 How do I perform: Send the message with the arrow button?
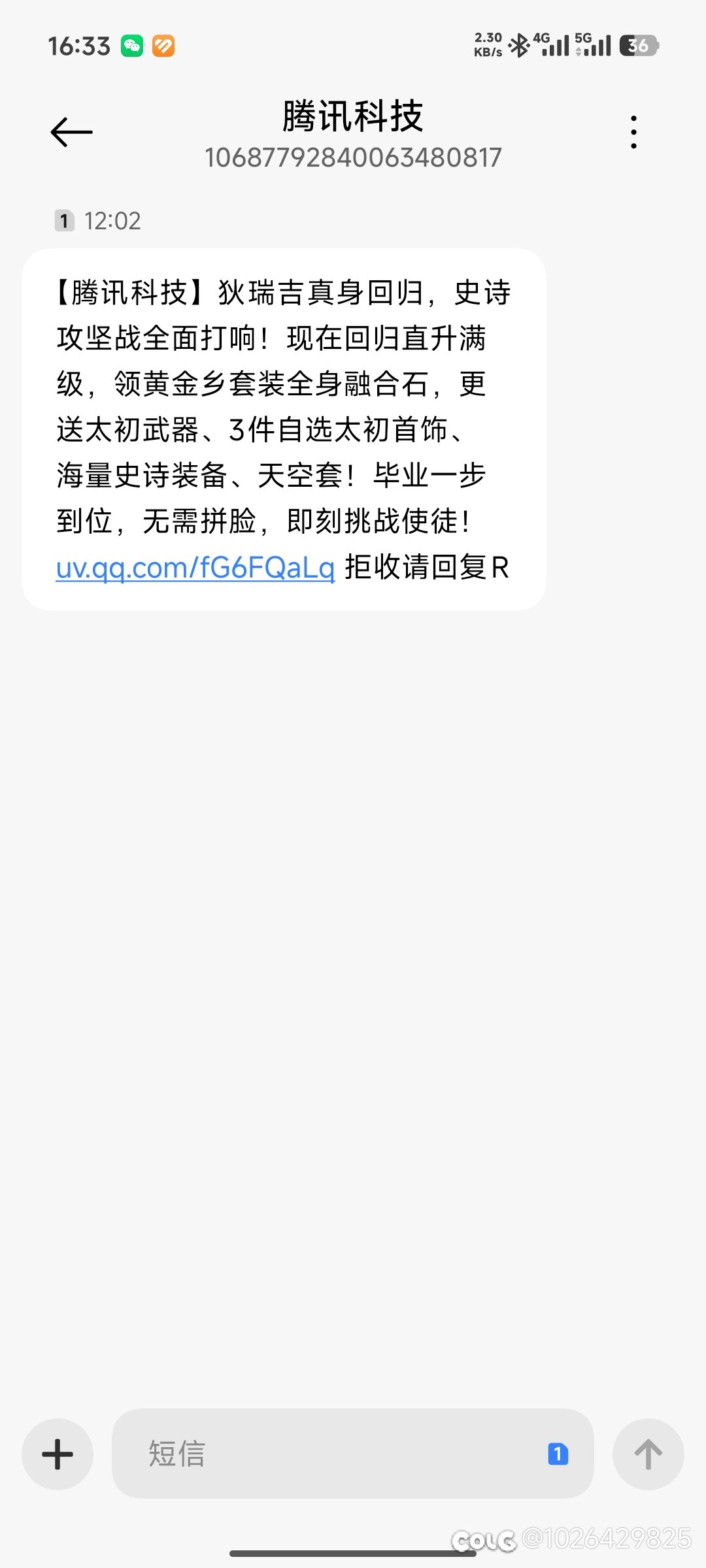pos(648,1454)
